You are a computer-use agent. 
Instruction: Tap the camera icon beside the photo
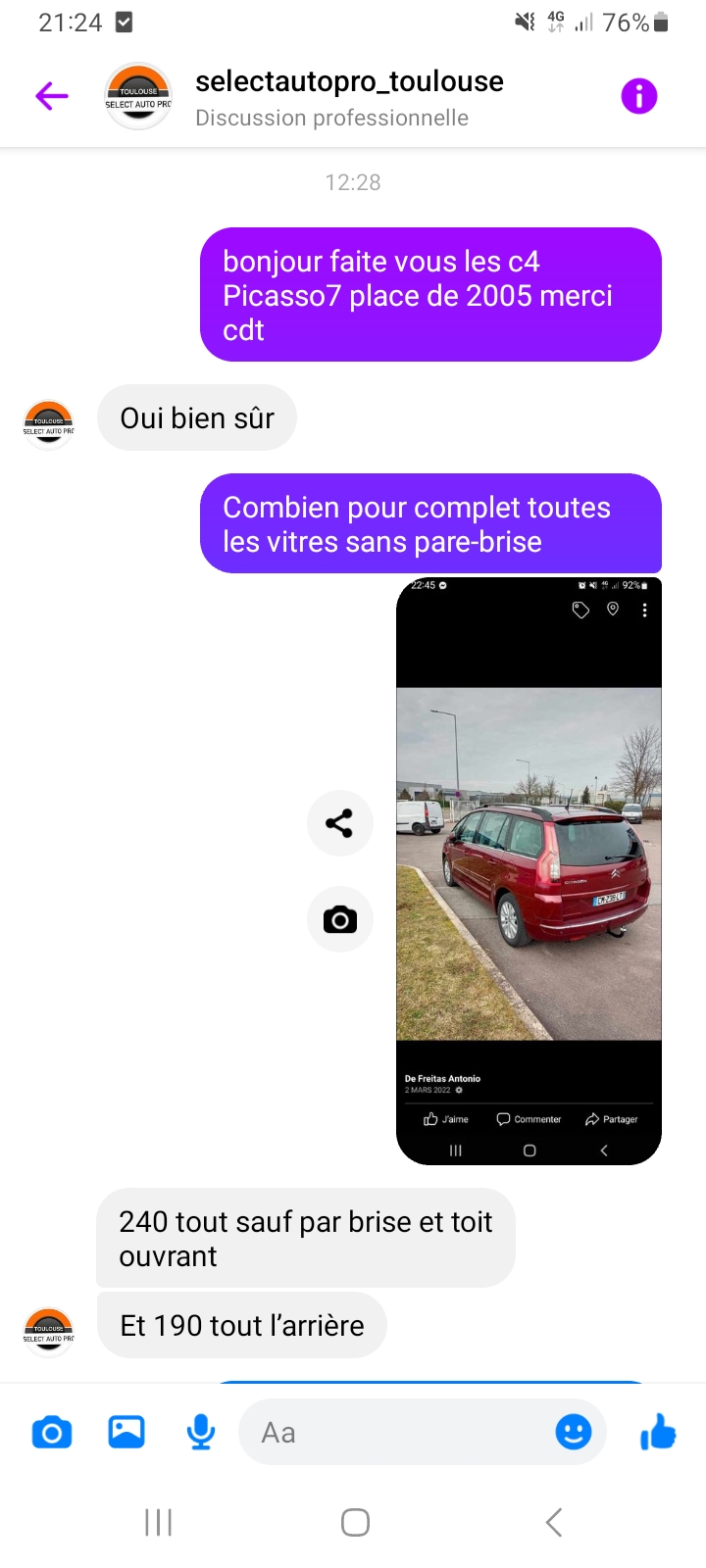(339, 920)
